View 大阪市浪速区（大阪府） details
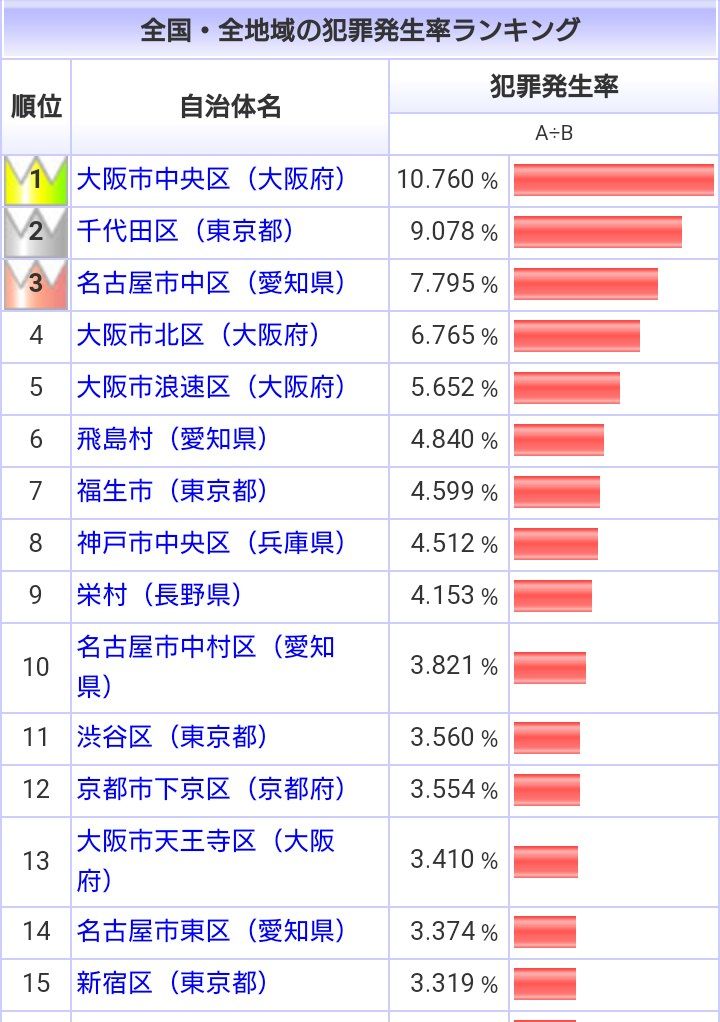 (211, 387)
